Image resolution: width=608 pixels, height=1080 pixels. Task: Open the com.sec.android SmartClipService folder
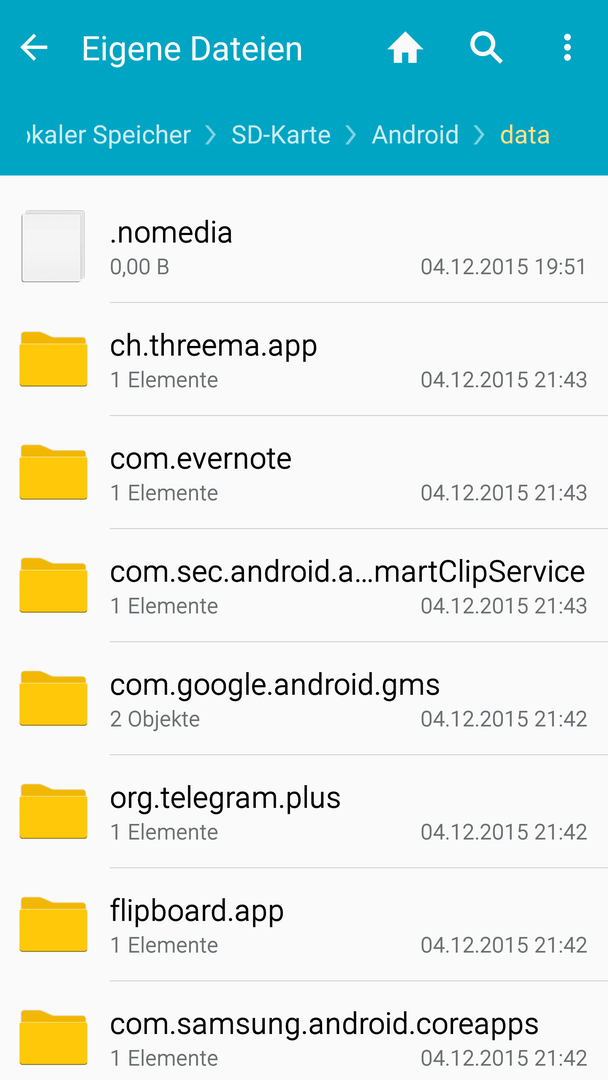pos(304,585)
